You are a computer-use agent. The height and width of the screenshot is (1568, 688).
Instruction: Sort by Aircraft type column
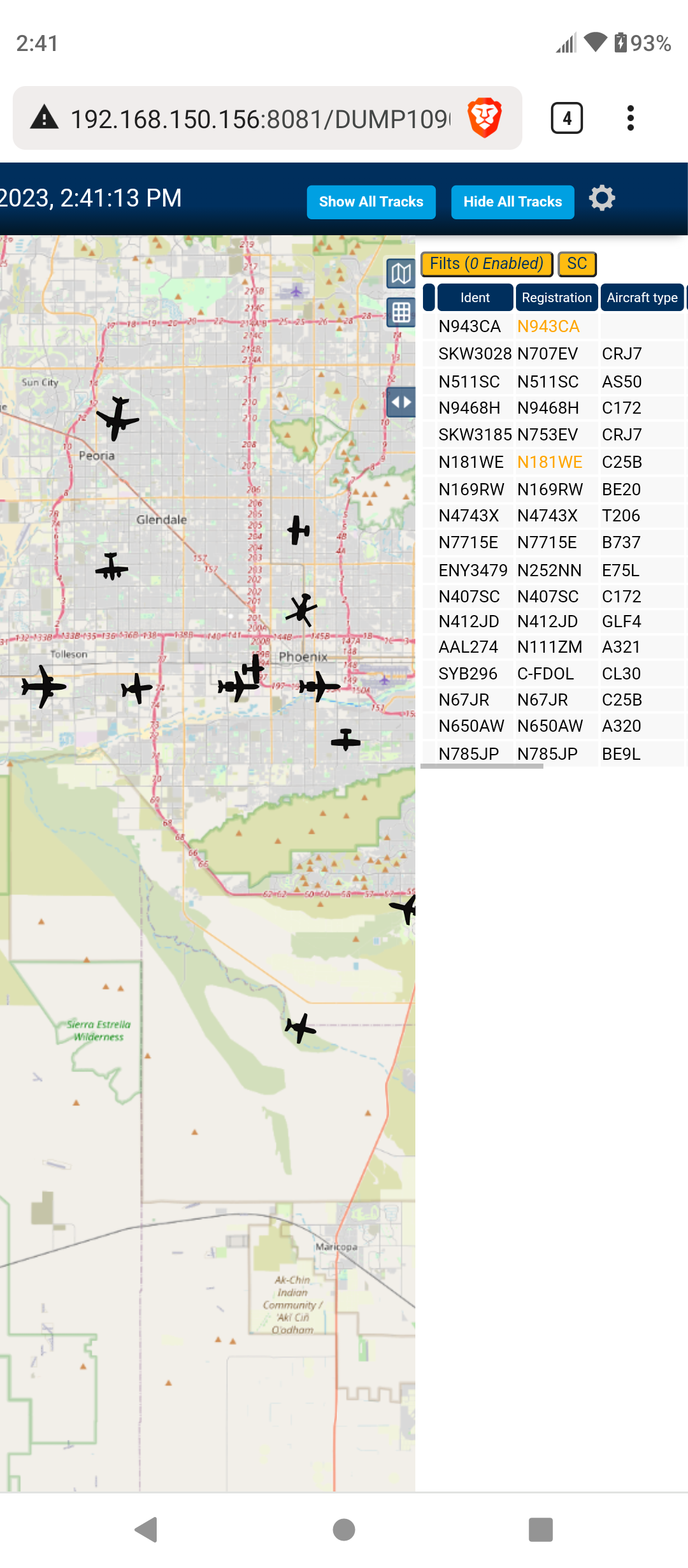[642, 298]
